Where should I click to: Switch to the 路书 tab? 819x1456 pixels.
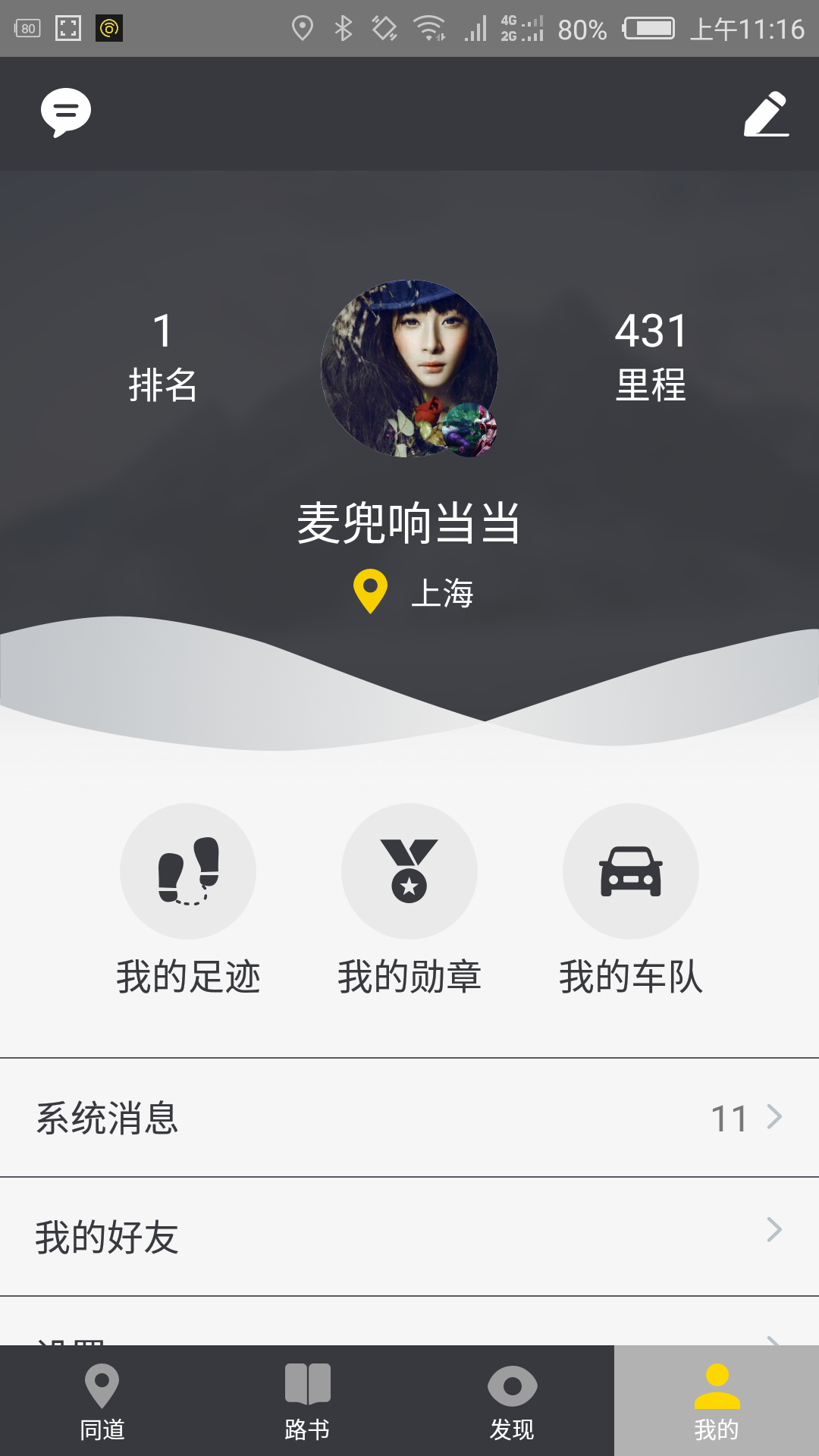[x=307, y=1401]
